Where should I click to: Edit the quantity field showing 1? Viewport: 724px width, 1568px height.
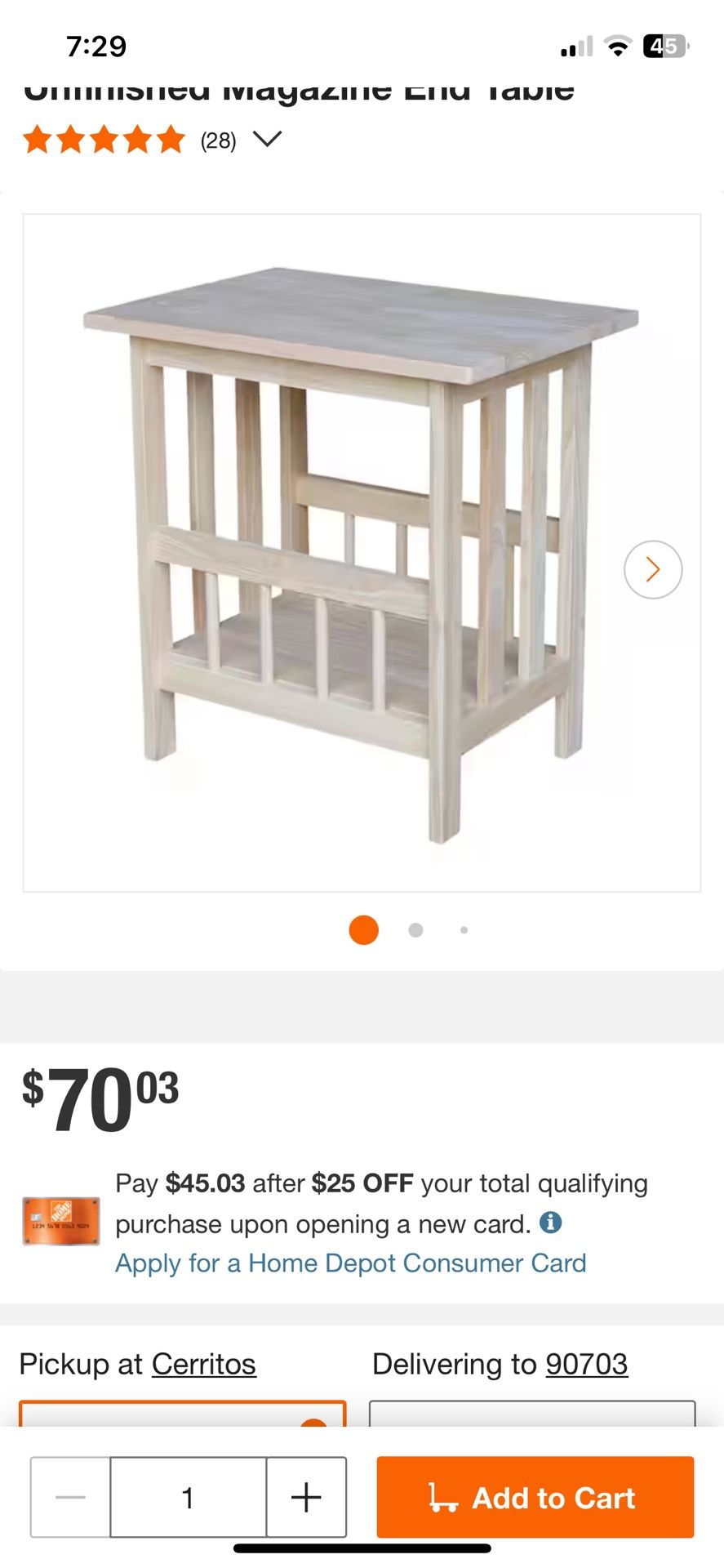click(188, 1497)
